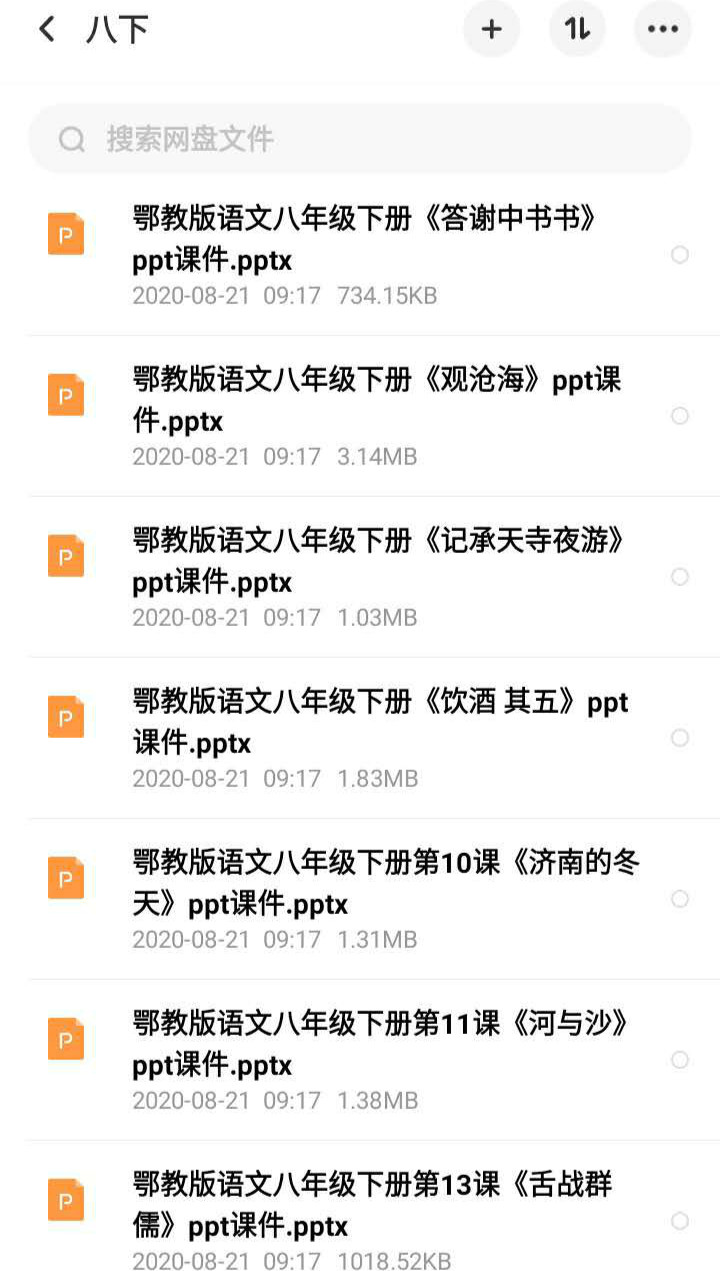Choose the 《舌战群儒》 file via its circle
The width and height of the screenshot is (720, 1271).
coord(680,1221)
